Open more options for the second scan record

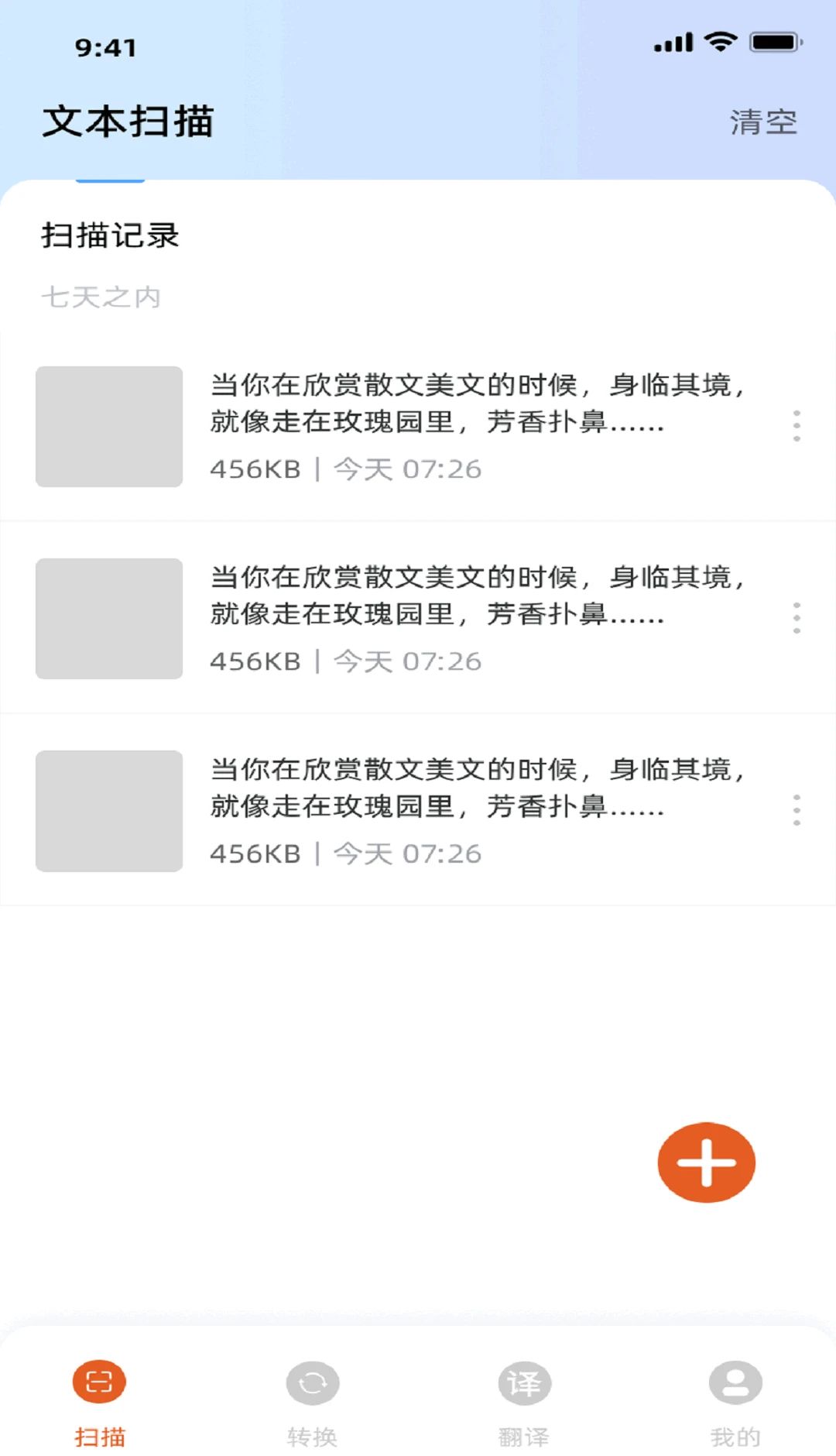797,618
